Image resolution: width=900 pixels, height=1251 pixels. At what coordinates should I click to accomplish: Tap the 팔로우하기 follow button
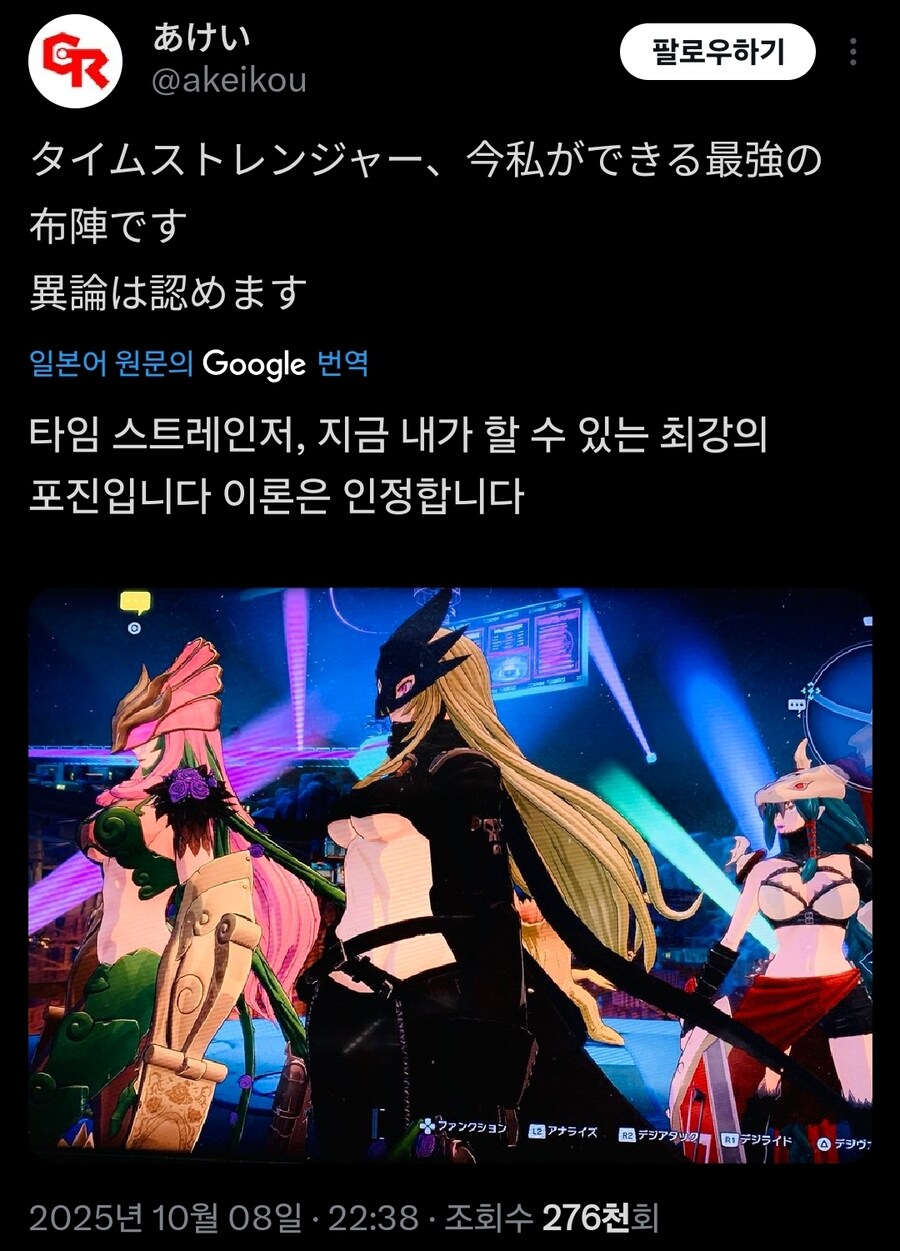718,52
